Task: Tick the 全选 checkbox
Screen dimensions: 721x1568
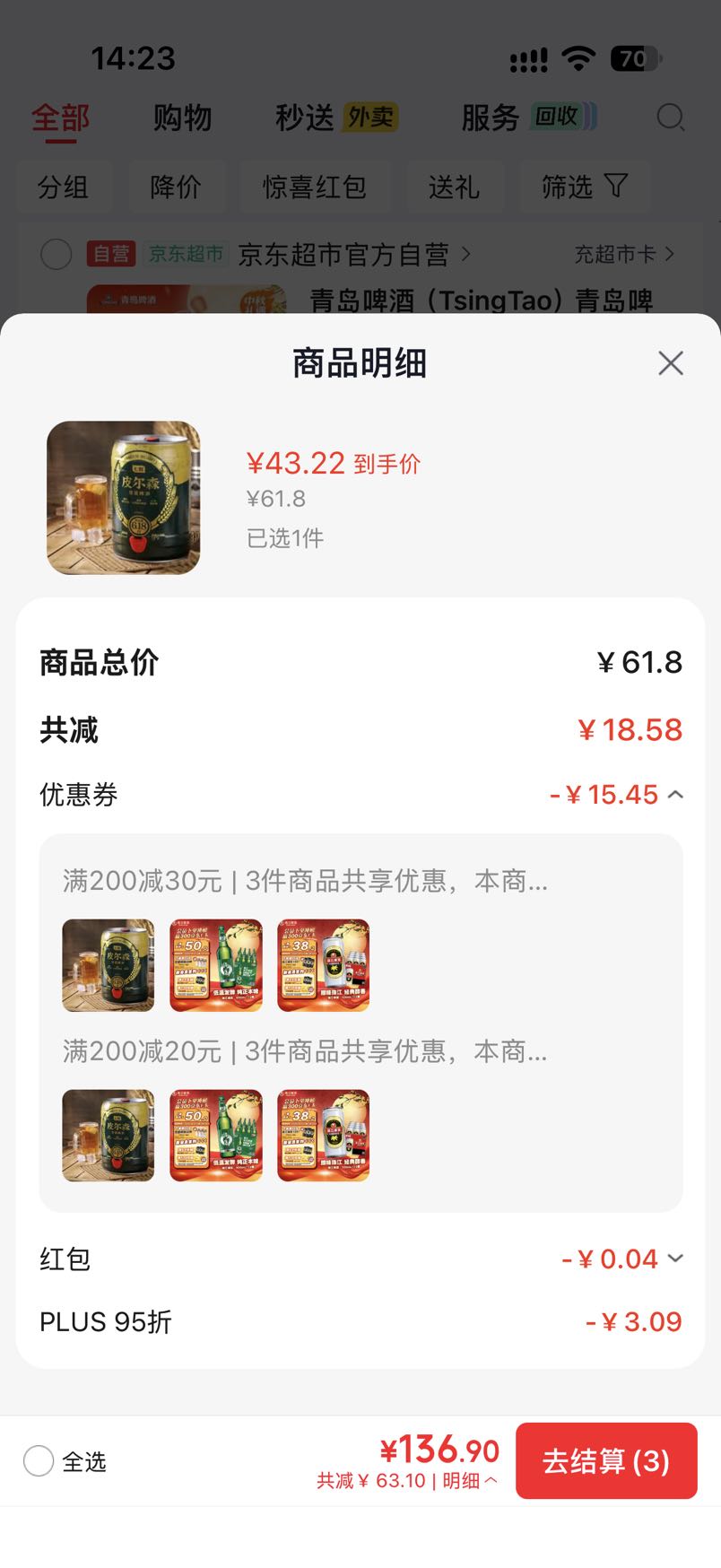Action: [x=39, y=1461]
